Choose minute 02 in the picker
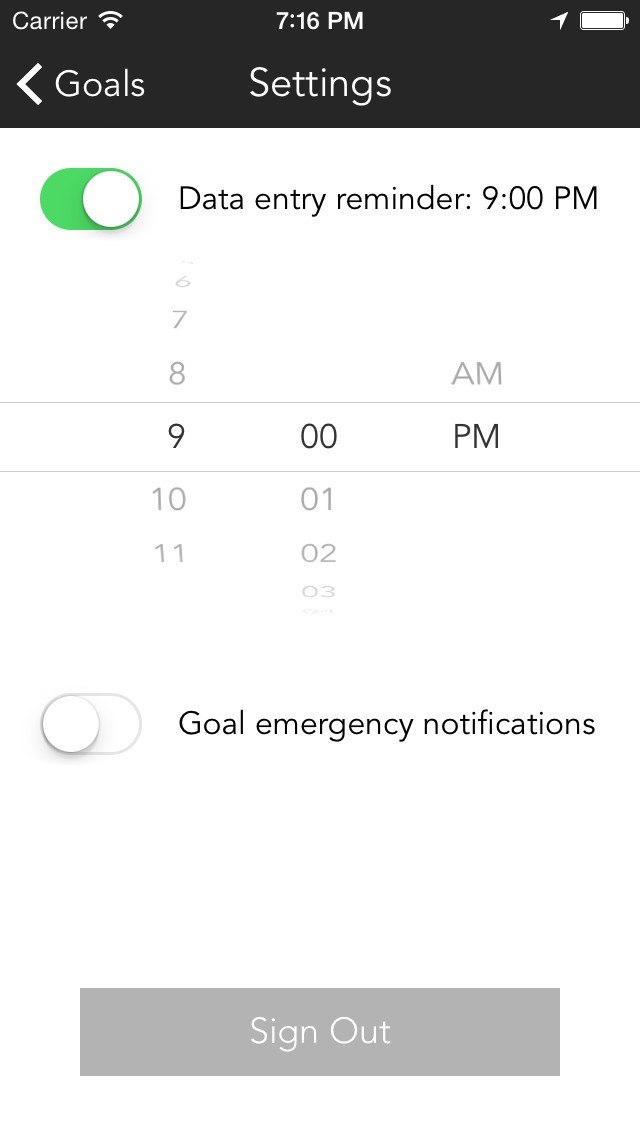This screenshot has width=640, height=1136. click(318, 552)
